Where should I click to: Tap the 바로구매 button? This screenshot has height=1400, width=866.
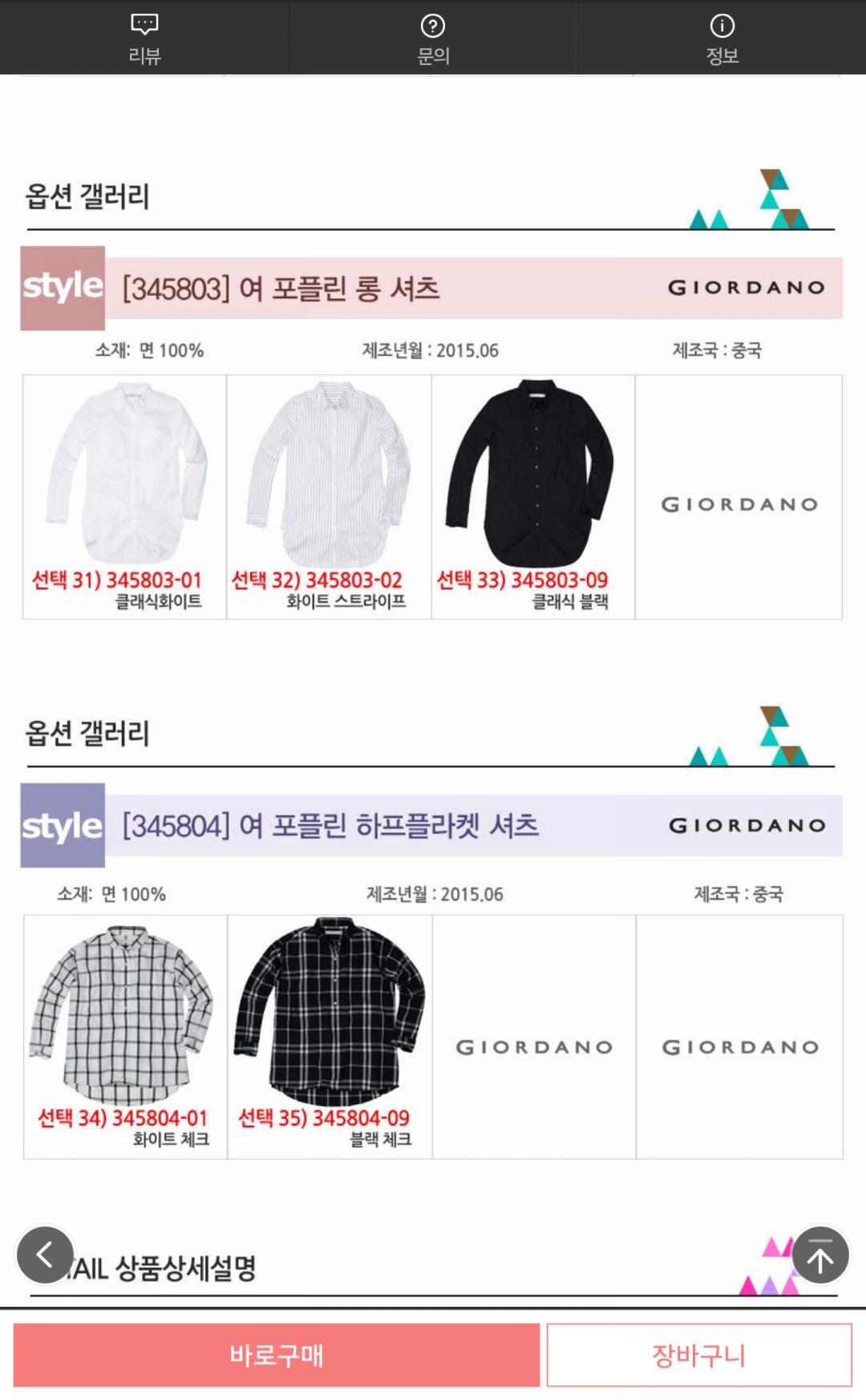(x=277, y=1354)
